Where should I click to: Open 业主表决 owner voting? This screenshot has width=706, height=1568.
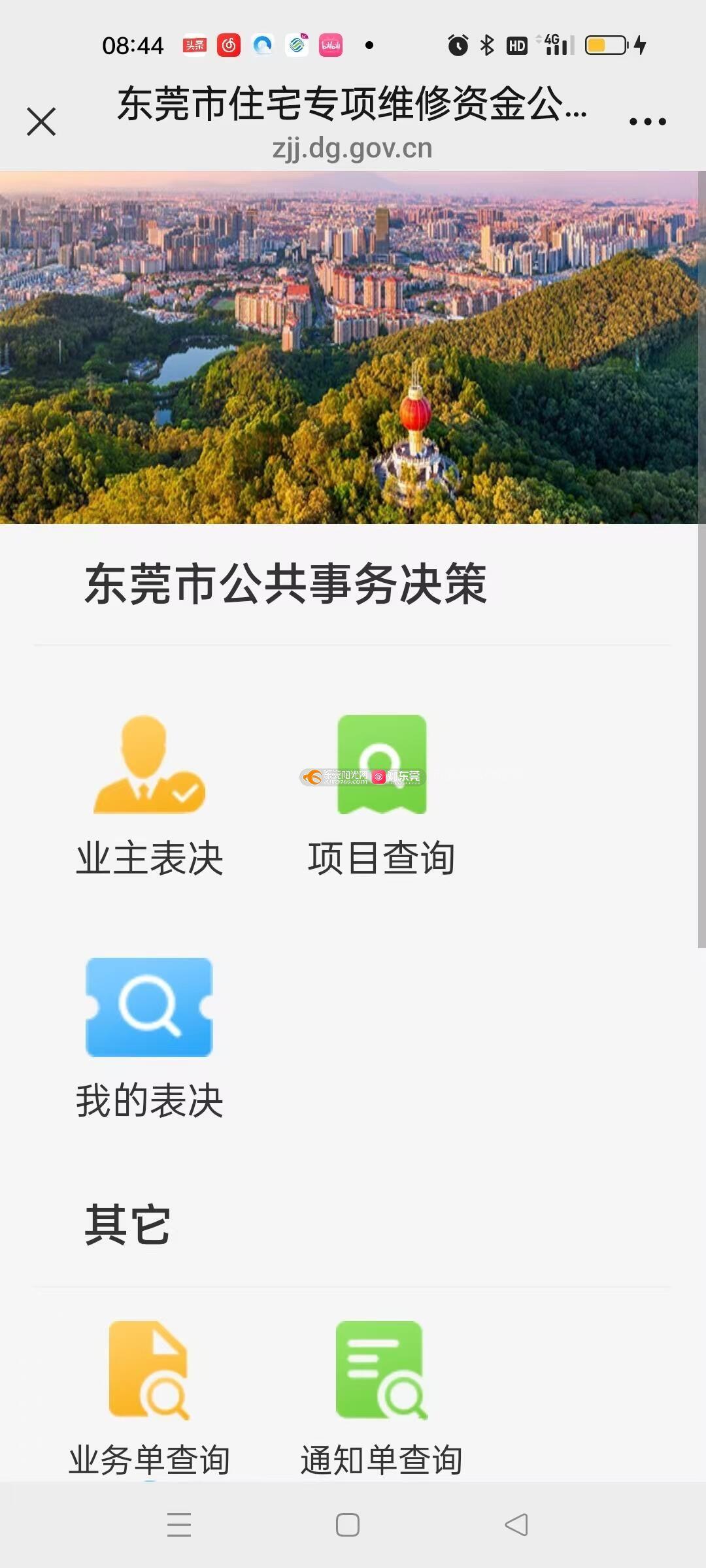pos(150,795)
